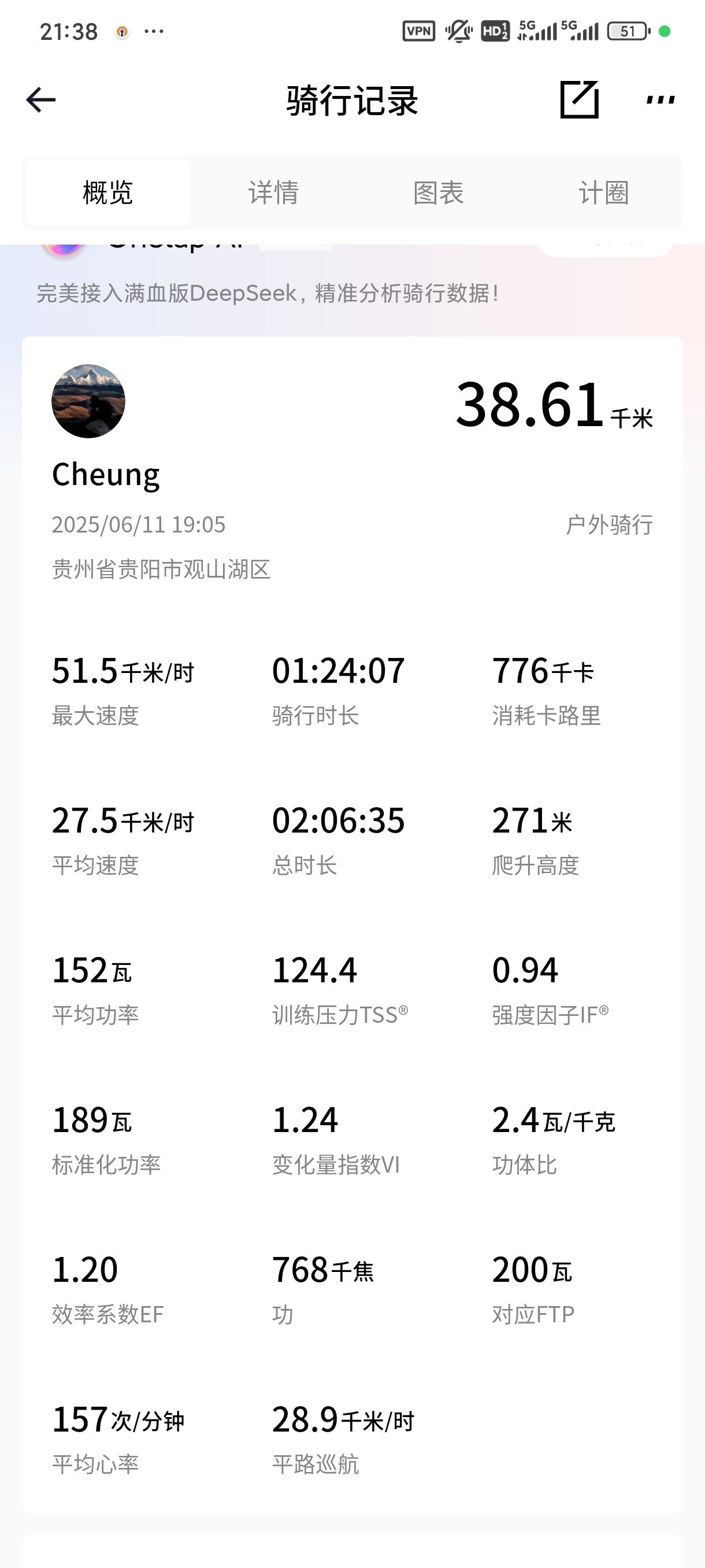Viewport: 705px width, 1568px height.
Task: Select the 概览 overview tab
Action: coord(107,193)
